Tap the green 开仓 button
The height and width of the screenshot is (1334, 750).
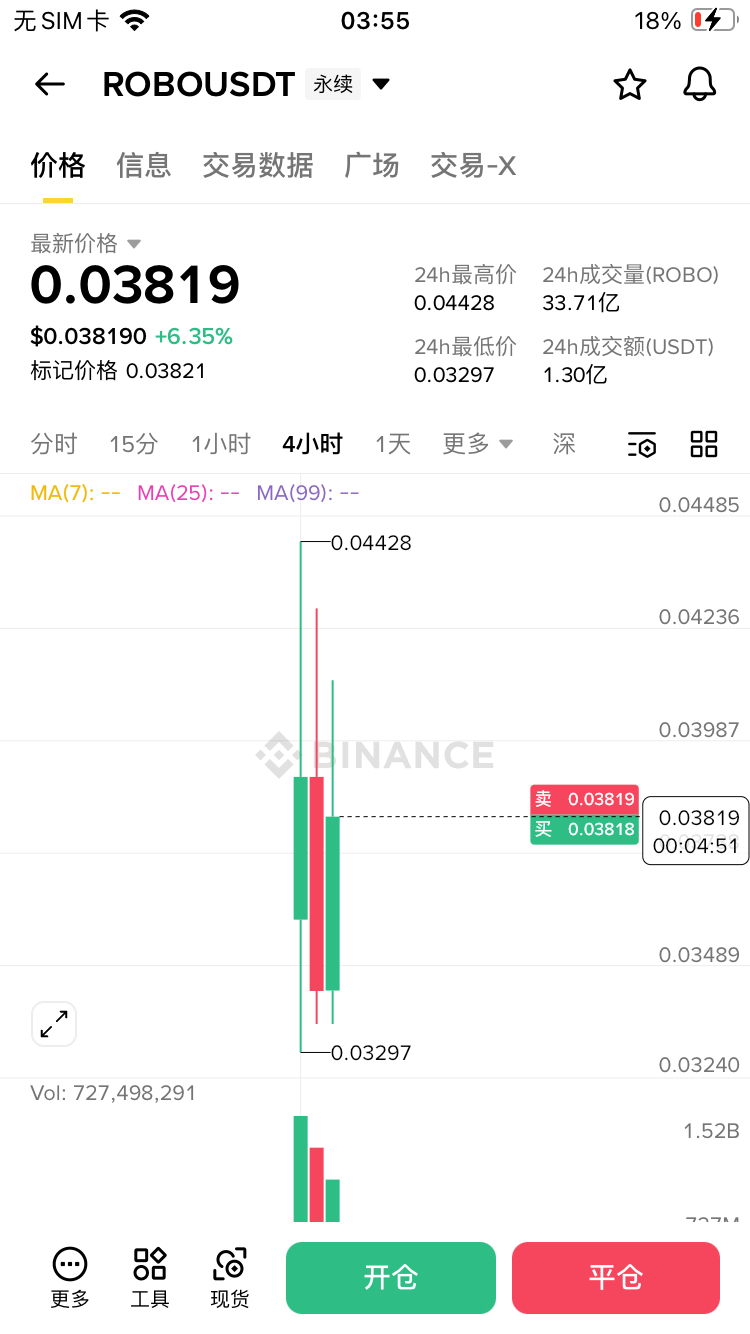pos(391,1277)
